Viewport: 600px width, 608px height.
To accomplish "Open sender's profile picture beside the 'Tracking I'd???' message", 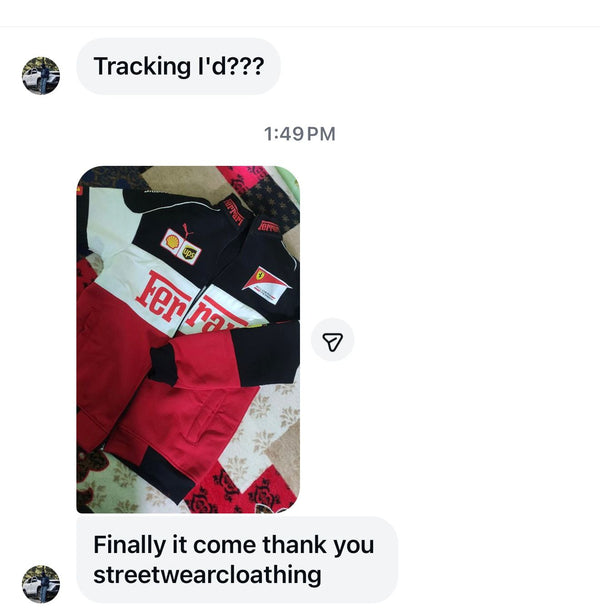I will [41, 75].
